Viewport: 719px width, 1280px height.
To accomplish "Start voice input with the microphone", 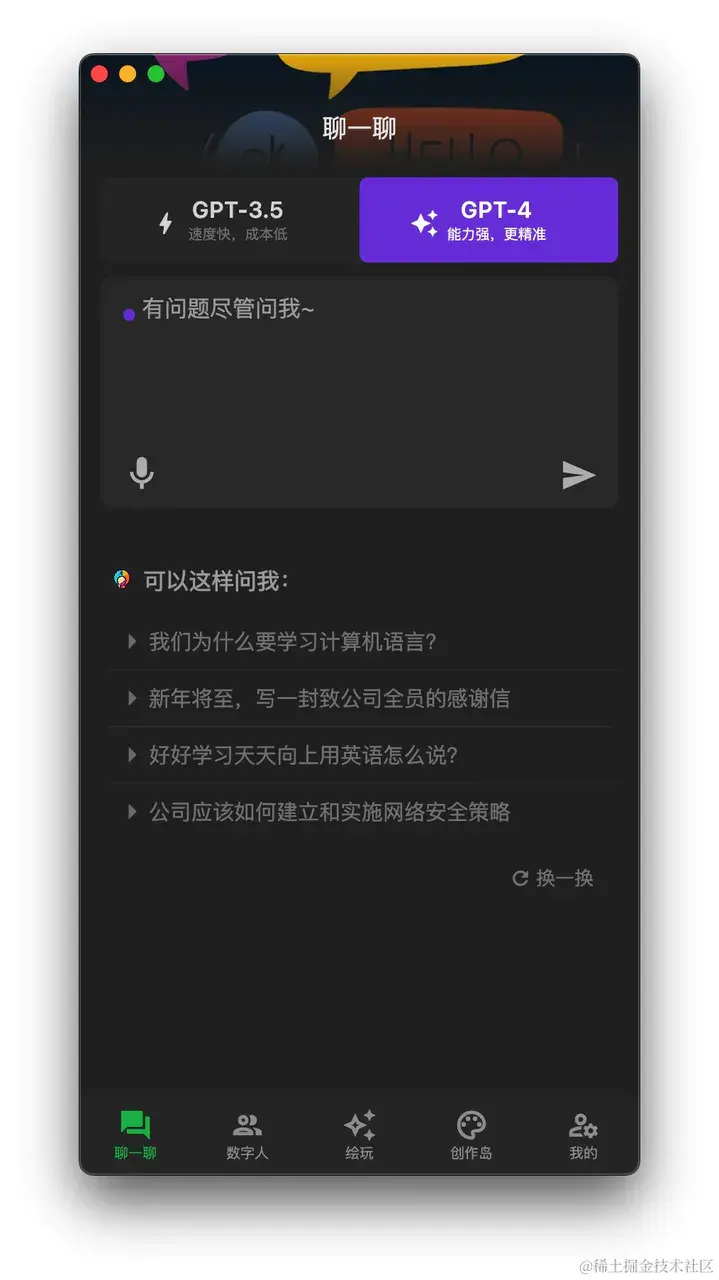I will point(142,473).
